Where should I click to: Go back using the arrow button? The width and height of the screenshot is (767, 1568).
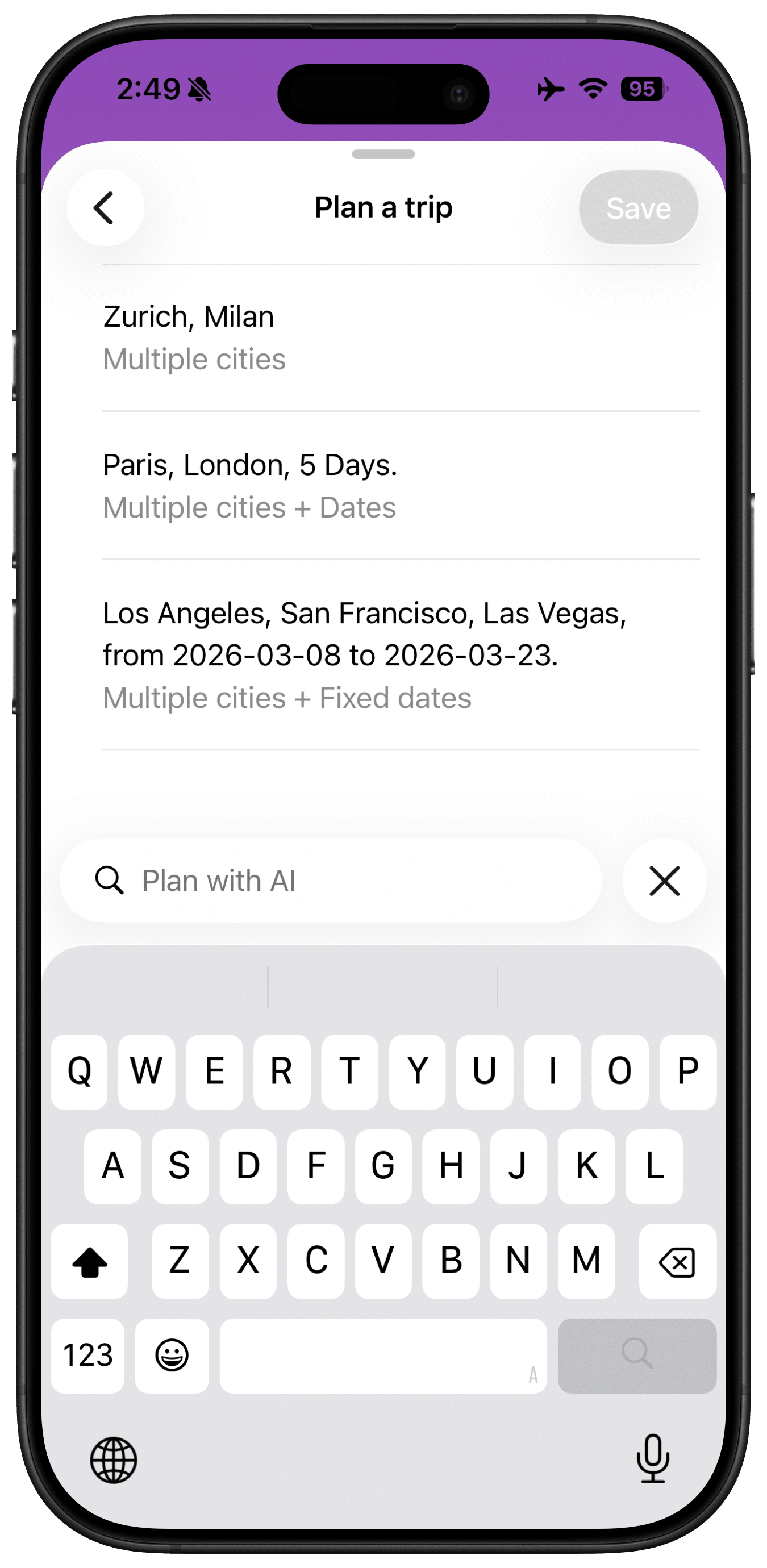[105, 207]
